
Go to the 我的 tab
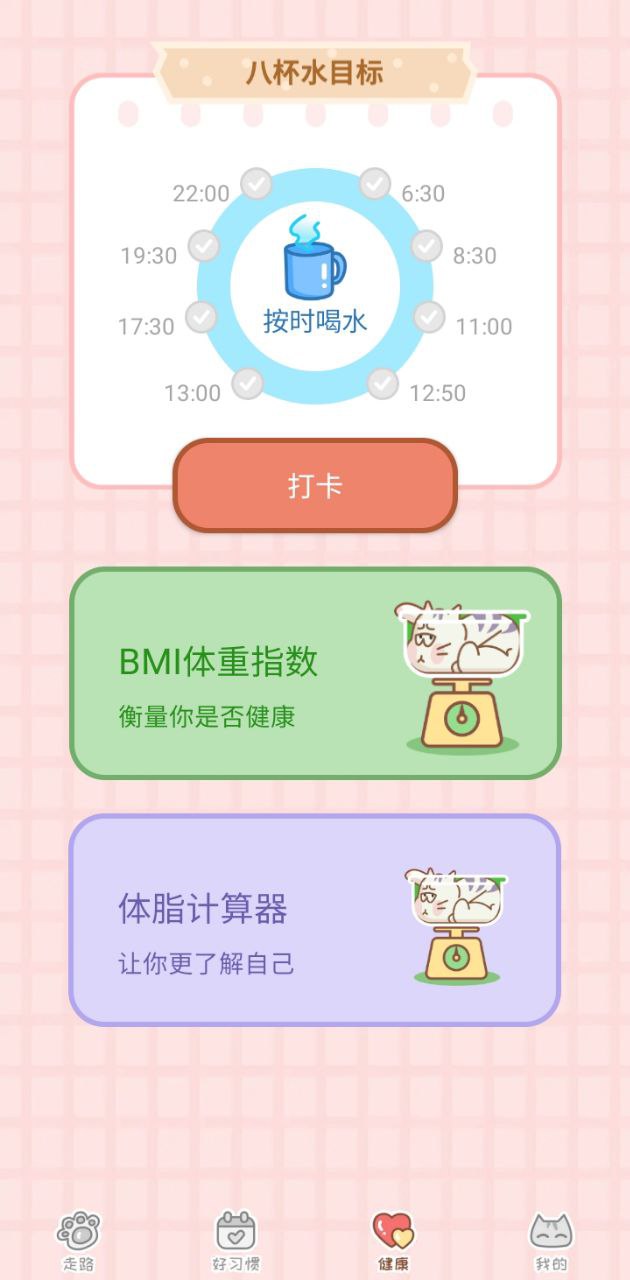click(551, 1240)
